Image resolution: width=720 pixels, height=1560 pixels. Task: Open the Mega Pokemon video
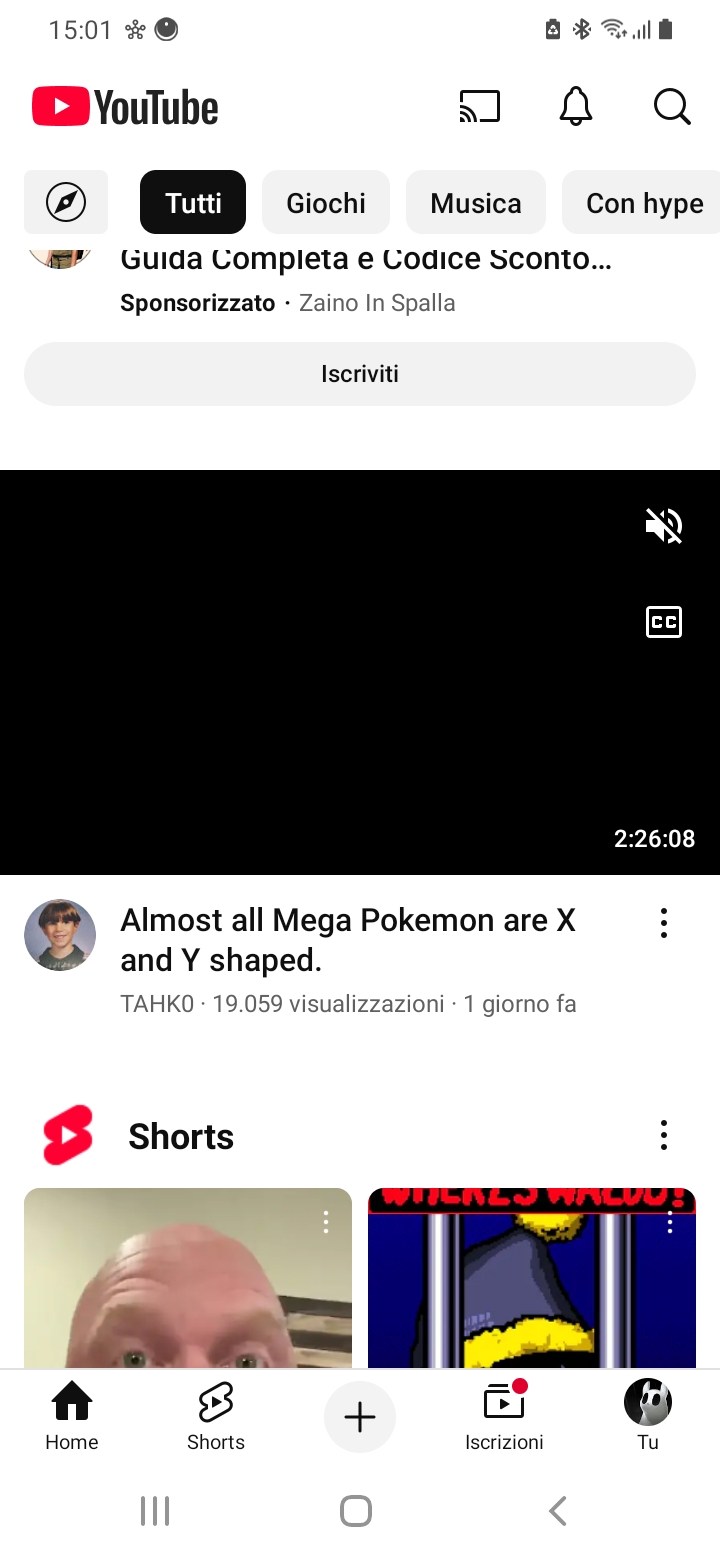pos(348,939)
